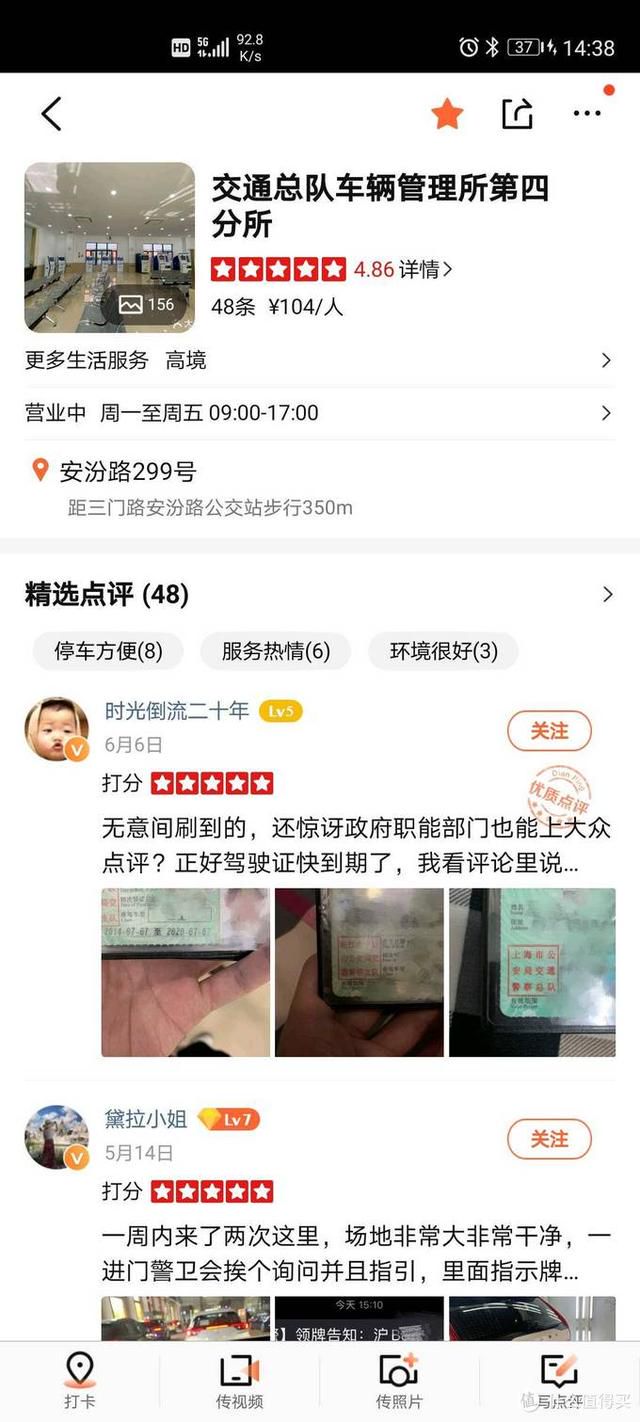
Task: Check in with 打卡
Action: pos(79,1380)
